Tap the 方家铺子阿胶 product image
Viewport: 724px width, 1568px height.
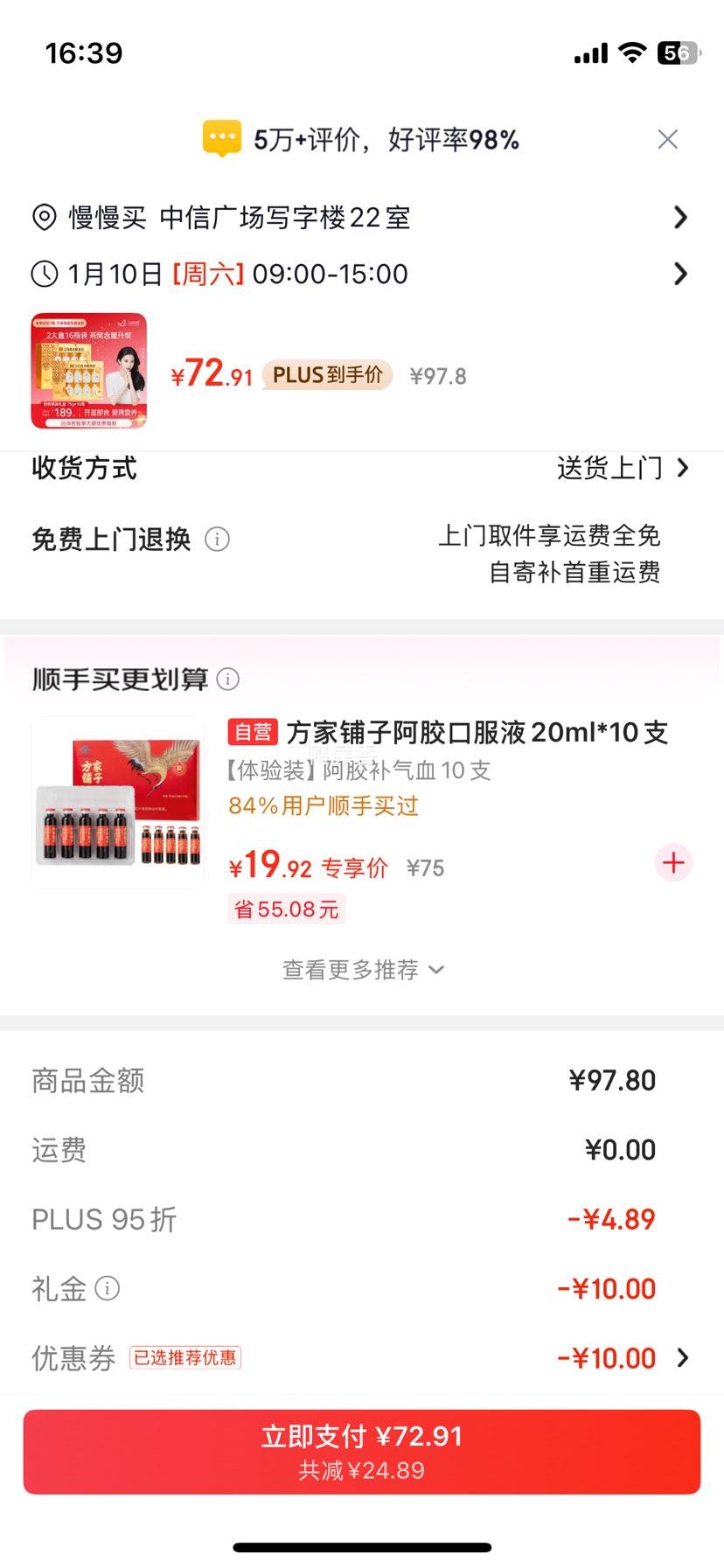117,803
